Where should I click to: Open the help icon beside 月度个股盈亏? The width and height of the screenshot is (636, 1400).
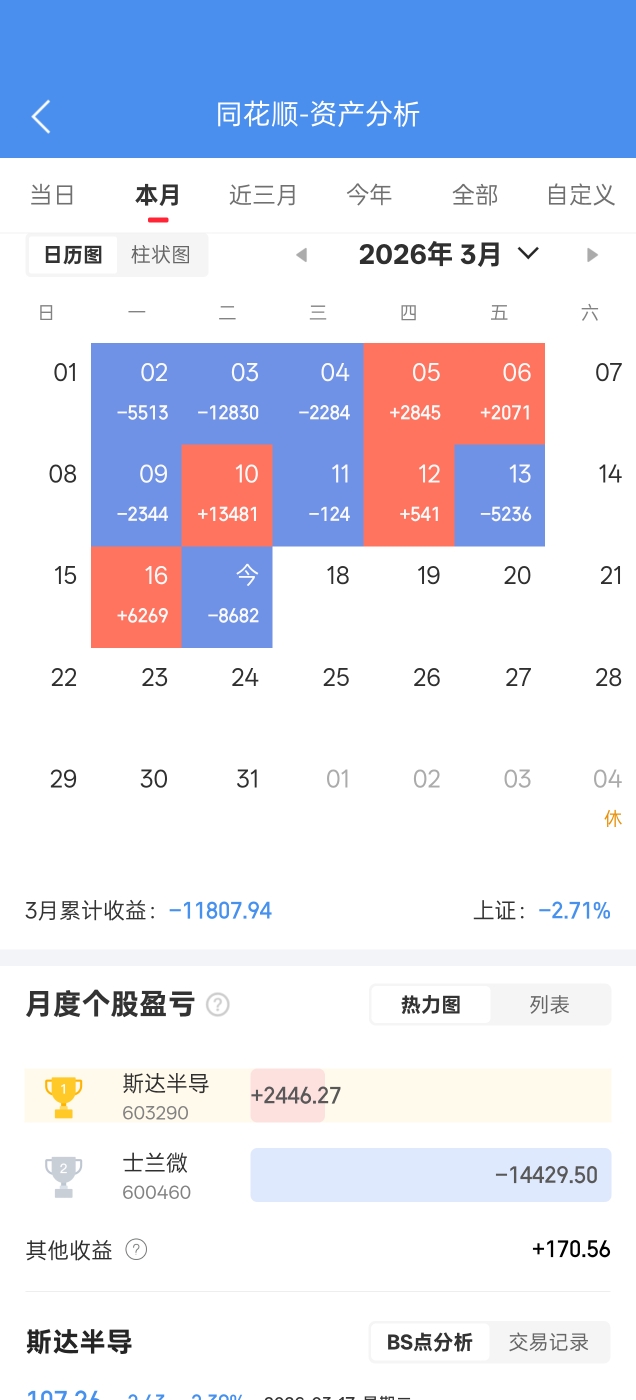click(x=217, y=1005)
